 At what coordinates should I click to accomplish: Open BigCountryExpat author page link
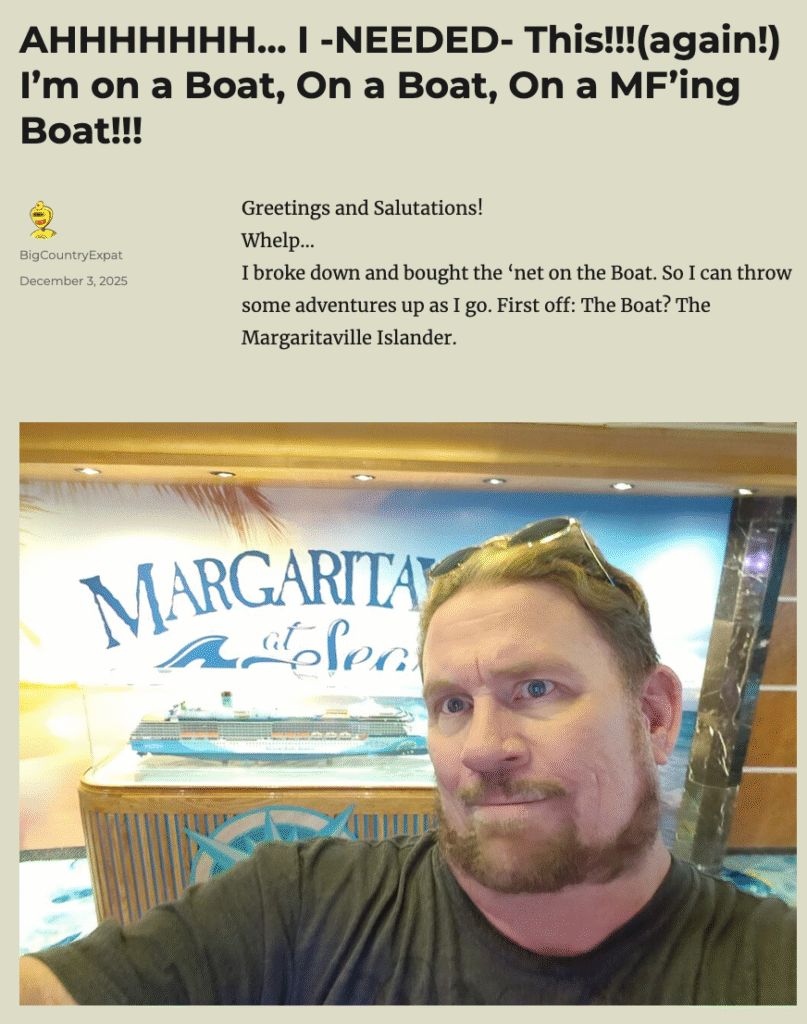tap(71, 255)
